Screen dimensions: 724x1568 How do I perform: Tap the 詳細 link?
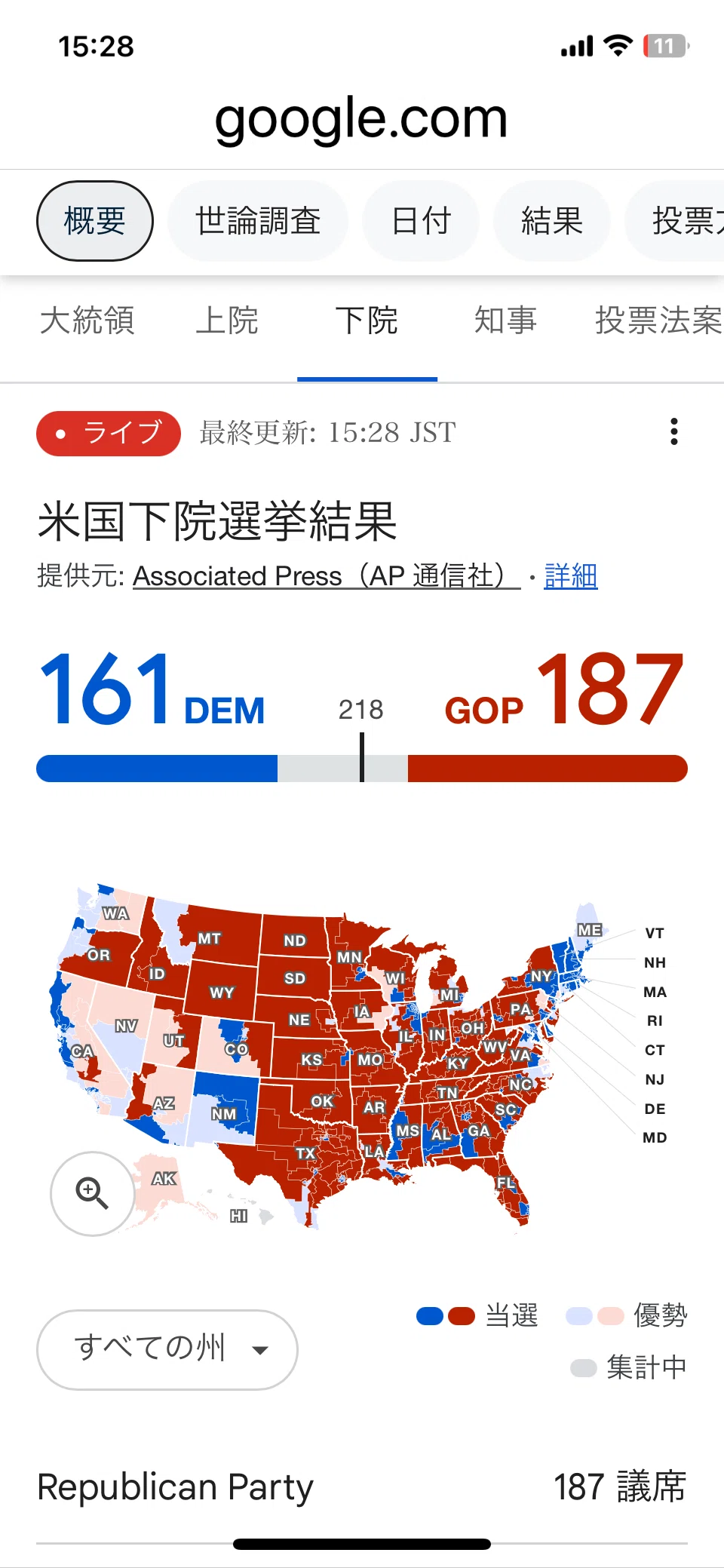(571, 576)
